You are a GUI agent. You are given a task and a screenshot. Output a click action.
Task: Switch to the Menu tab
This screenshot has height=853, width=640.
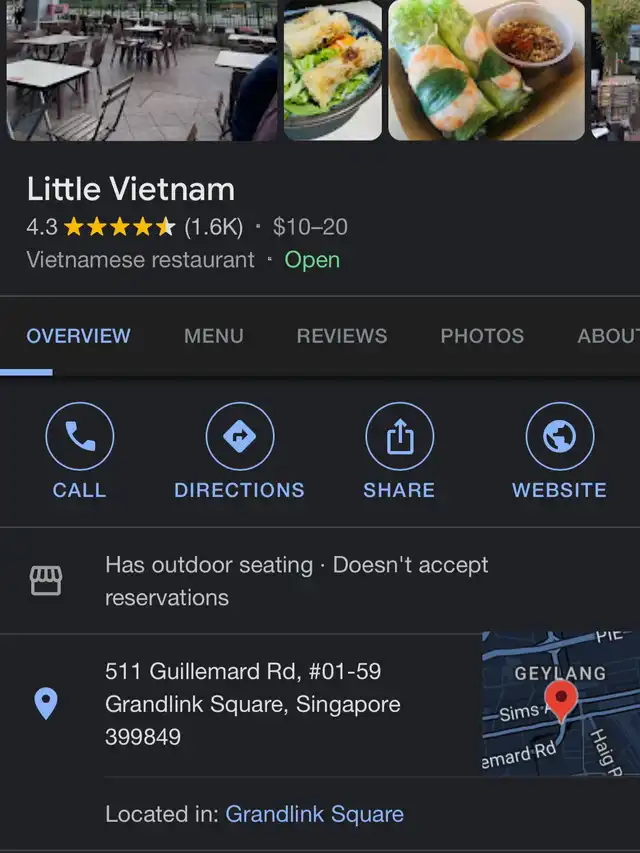pyautogui.click(x=214, y=336)
